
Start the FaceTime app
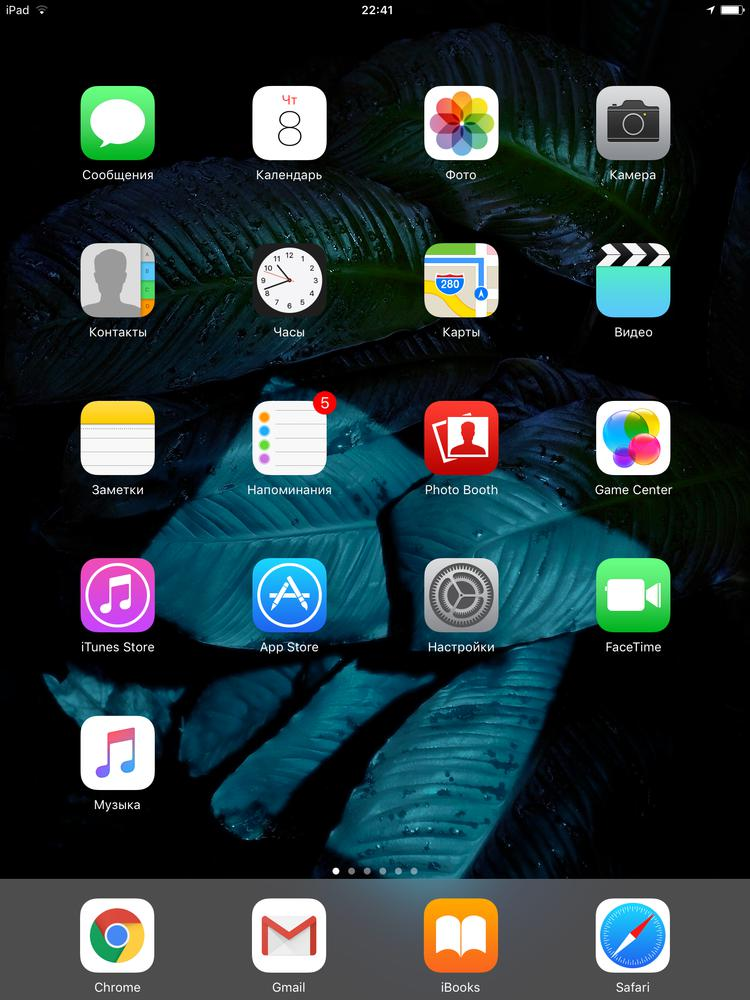(x=633, y=595)
